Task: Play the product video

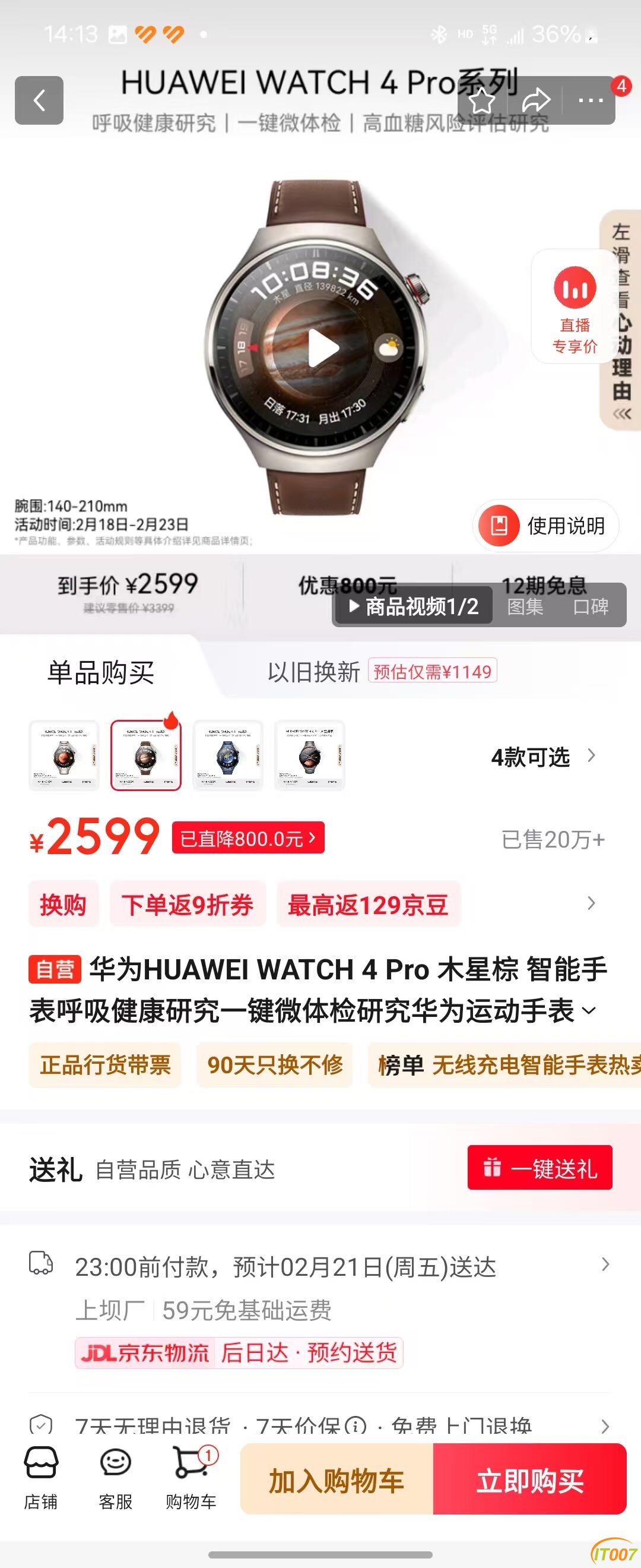Action: click(322, 349)
